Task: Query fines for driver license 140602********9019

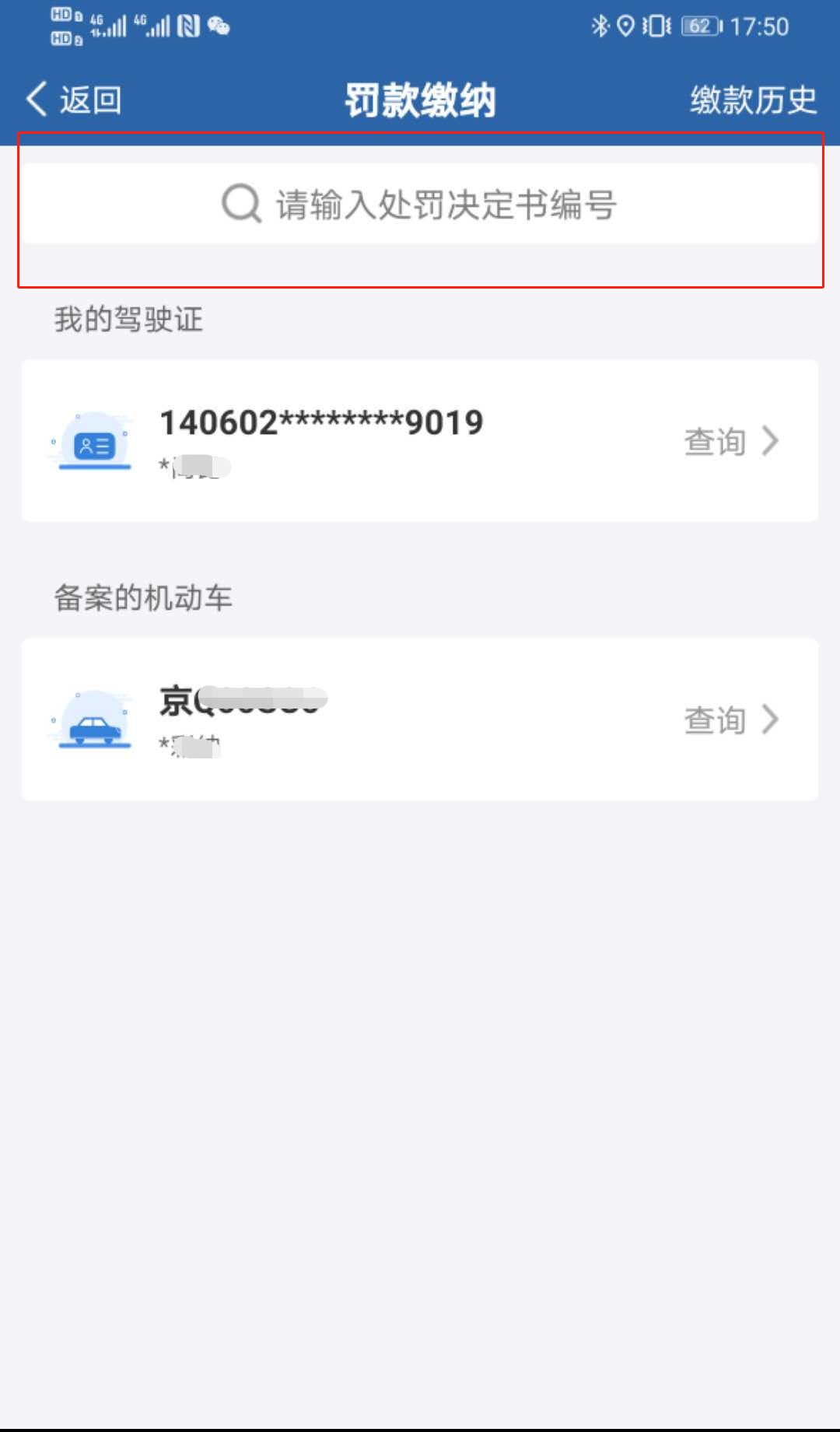Action: click(x=730, y=441)
